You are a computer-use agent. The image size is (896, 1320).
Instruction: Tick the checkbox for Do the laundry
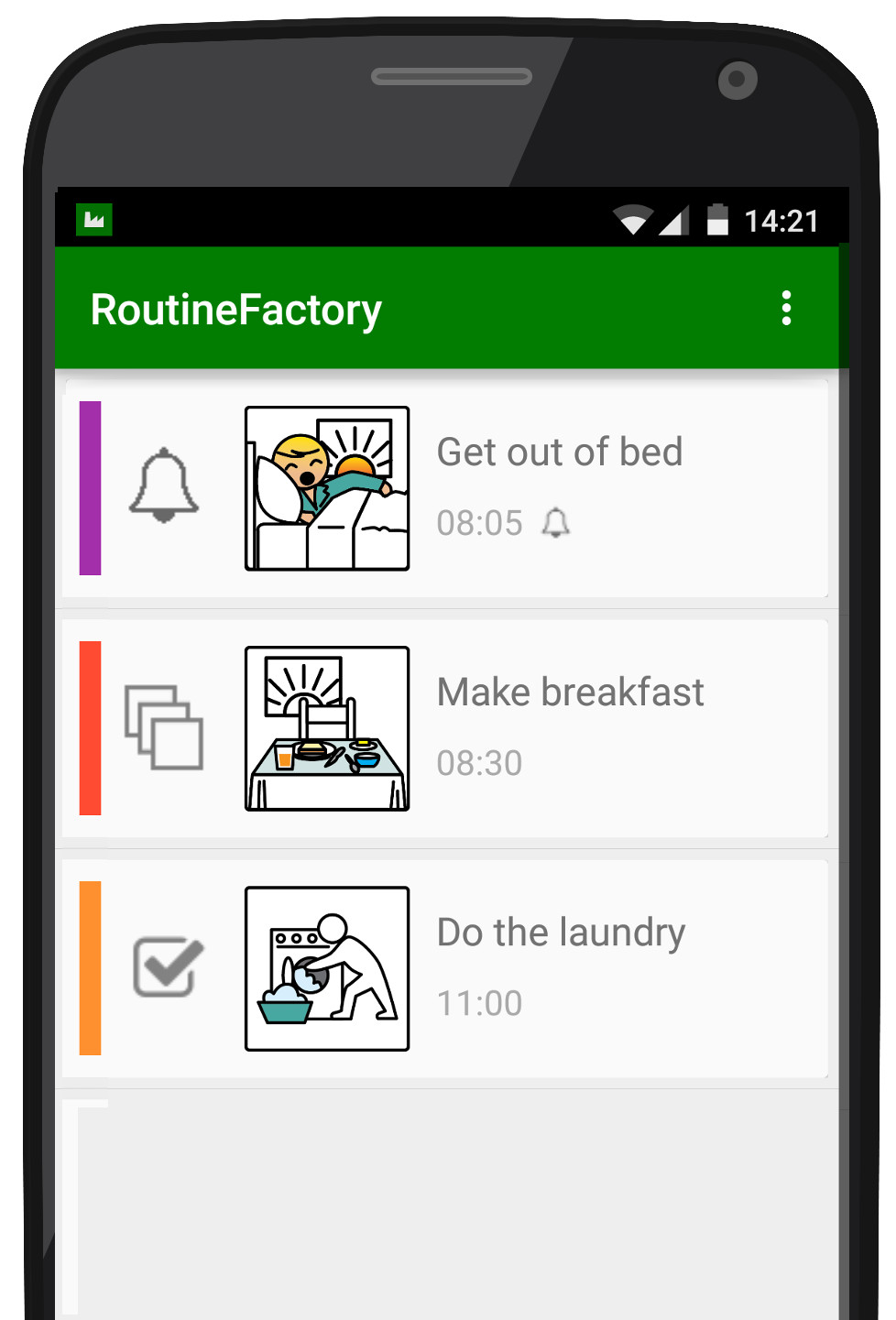pos(167,966)
